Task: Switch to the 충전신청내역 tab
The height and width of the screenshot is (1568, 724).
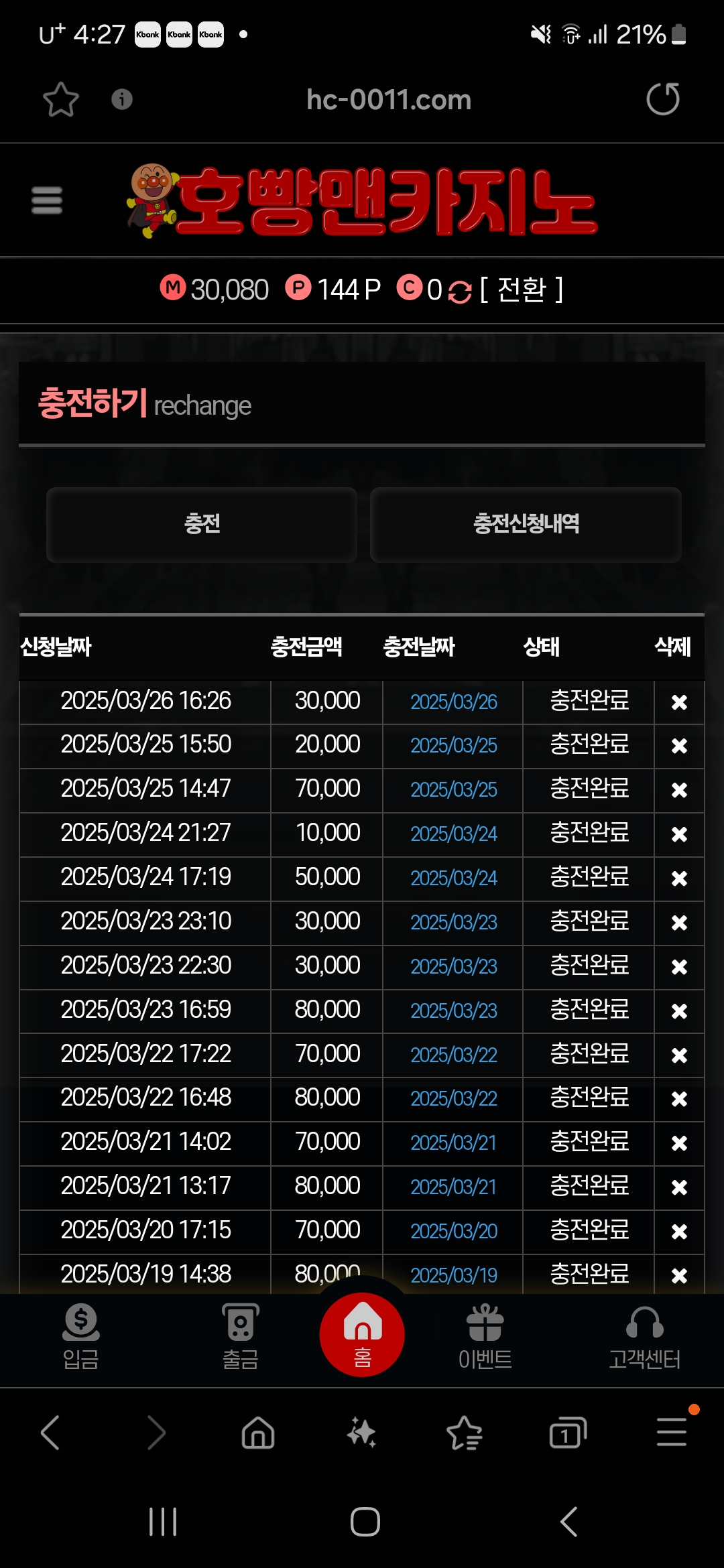Action: (526, 524)
